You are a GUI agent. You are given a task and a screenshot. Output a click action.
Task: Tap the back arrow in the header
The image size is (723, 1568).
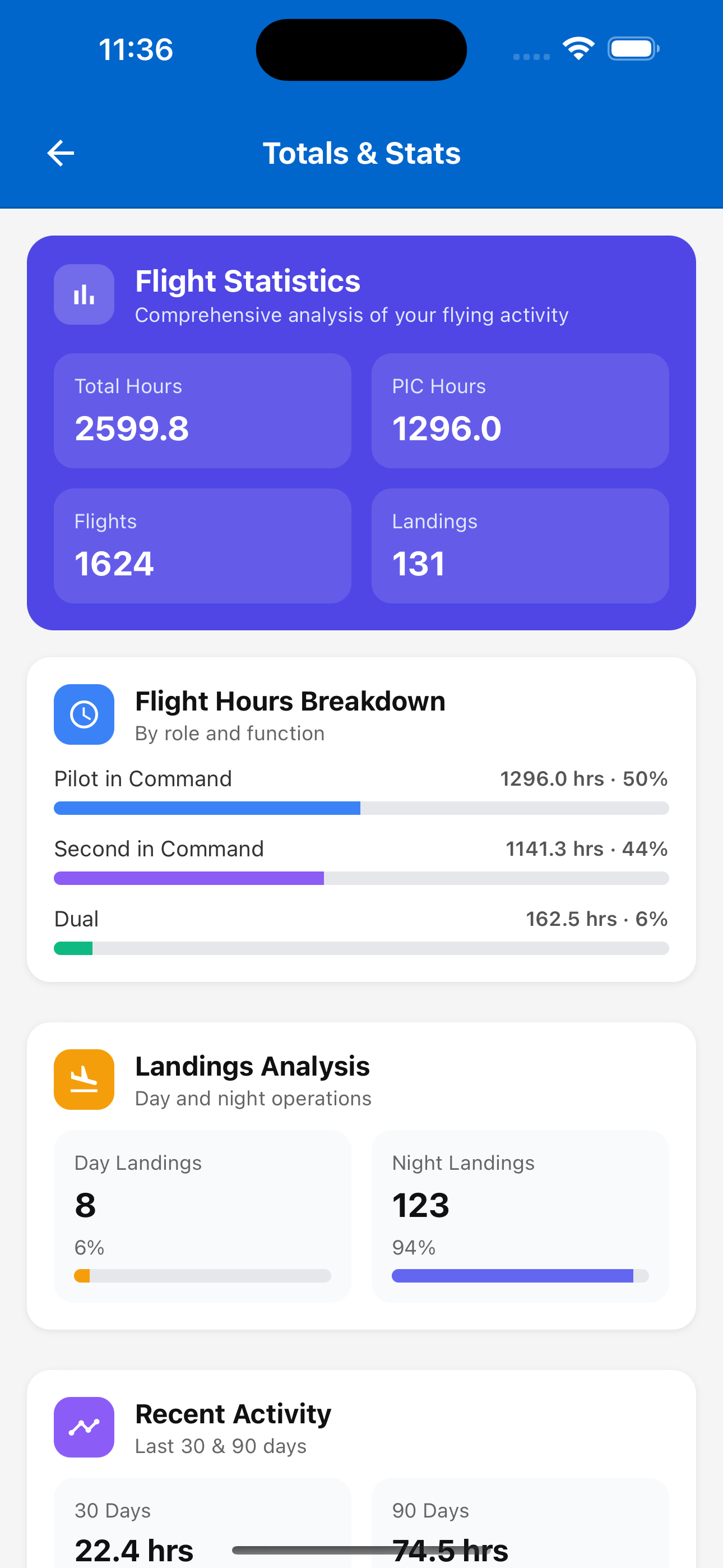click(59, 153)
